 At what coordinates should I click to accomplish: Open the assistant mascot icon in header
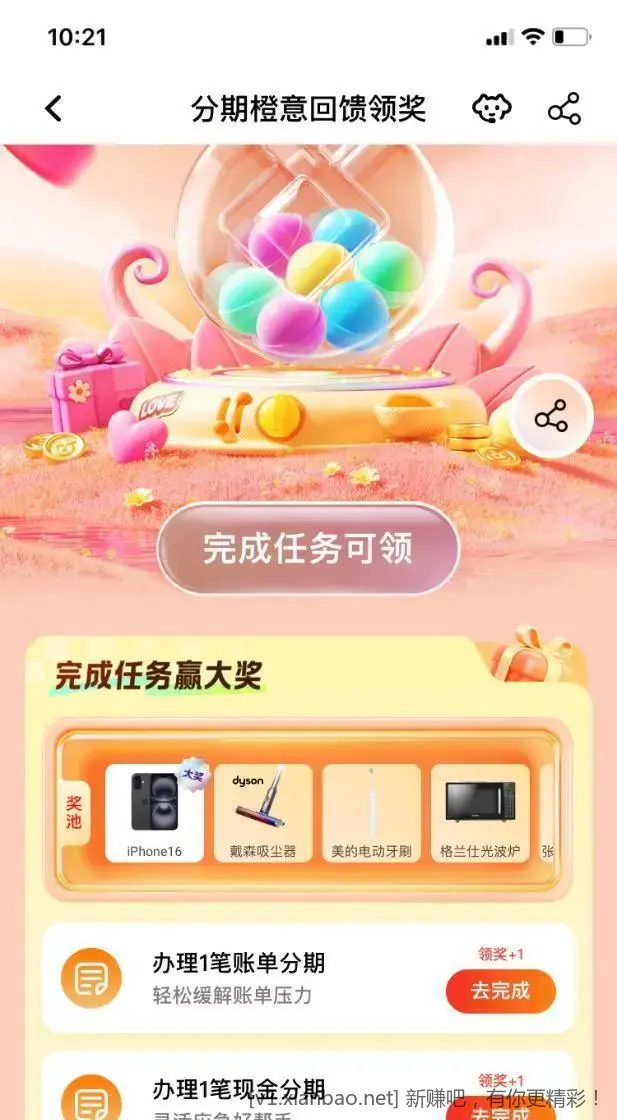(x=491, y=109)
